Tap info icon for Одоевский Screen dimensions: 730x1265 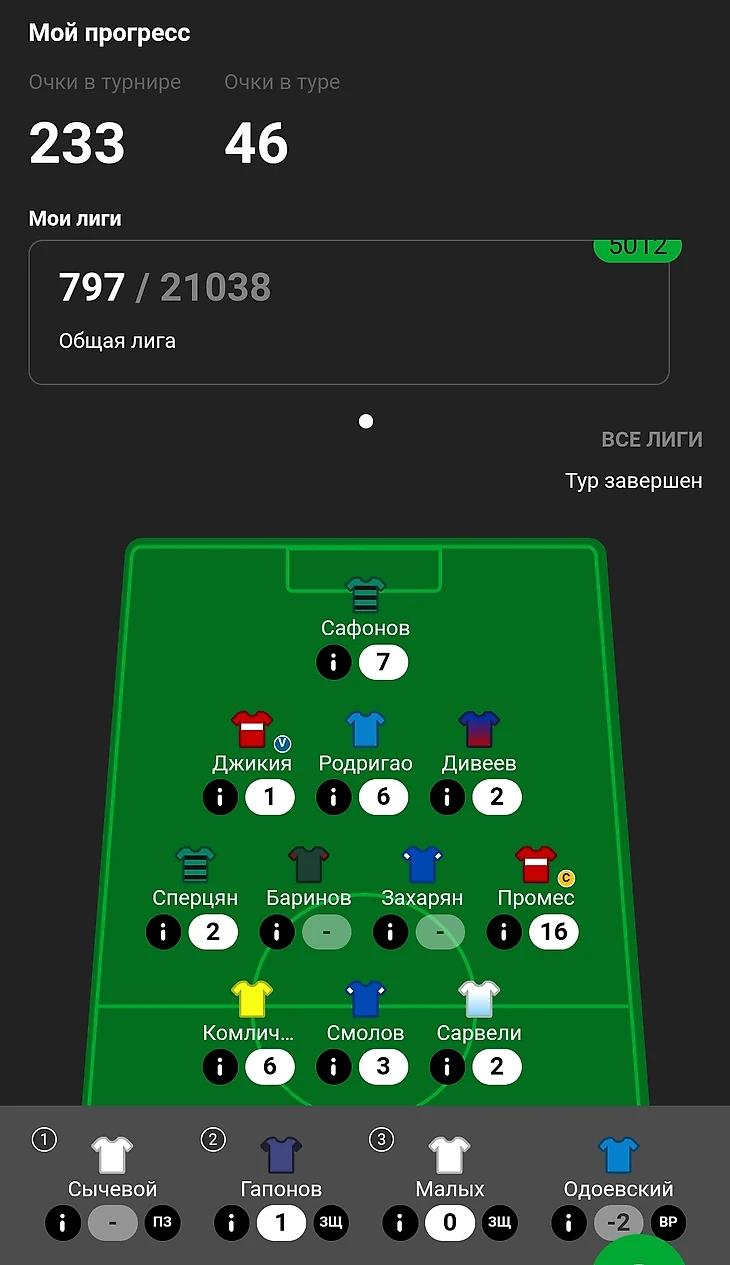(569, 1223)
